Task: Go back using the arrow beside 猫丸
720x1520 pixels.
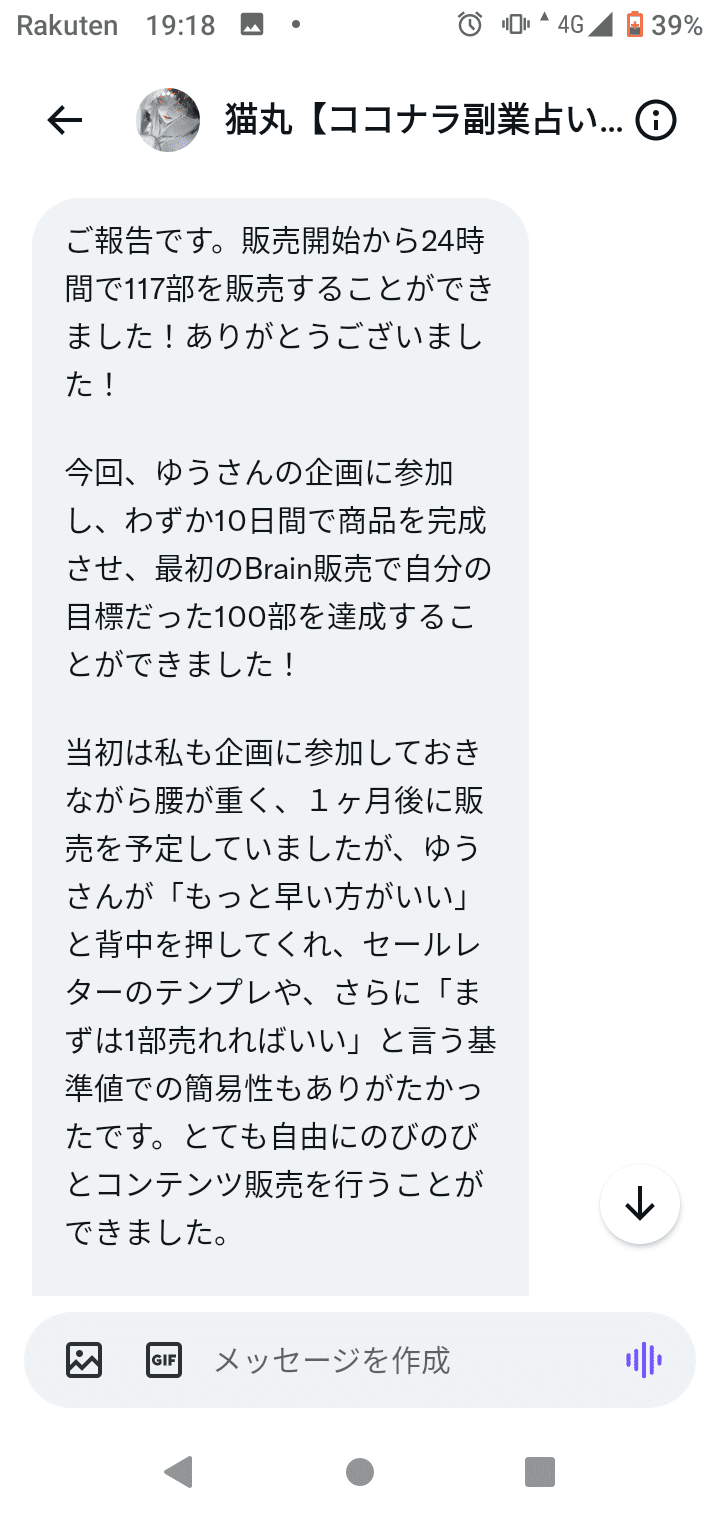Action: 65,121
